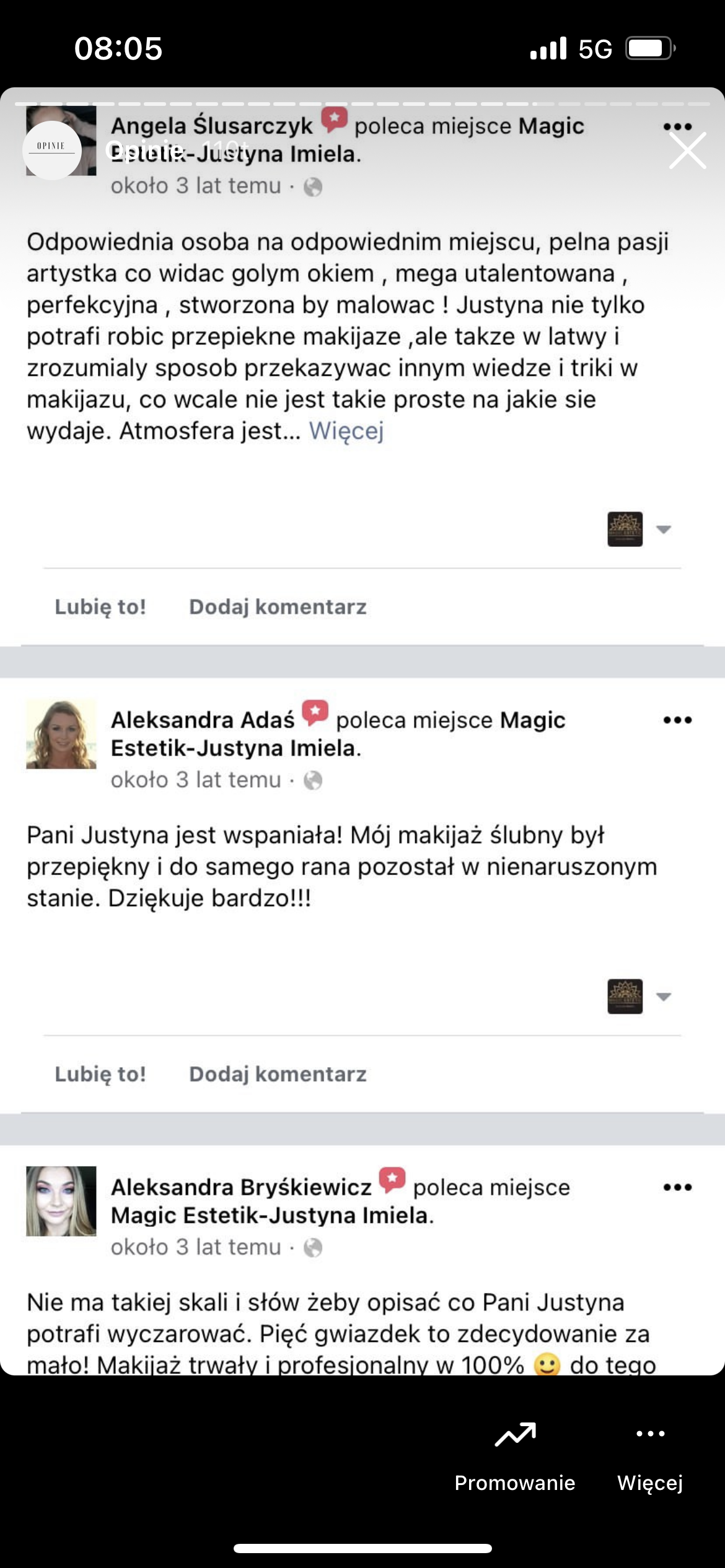Image resolution: width=725 pixels, height=1568 pixels.
Task: Close the story viewer
Action: point(687,150)
